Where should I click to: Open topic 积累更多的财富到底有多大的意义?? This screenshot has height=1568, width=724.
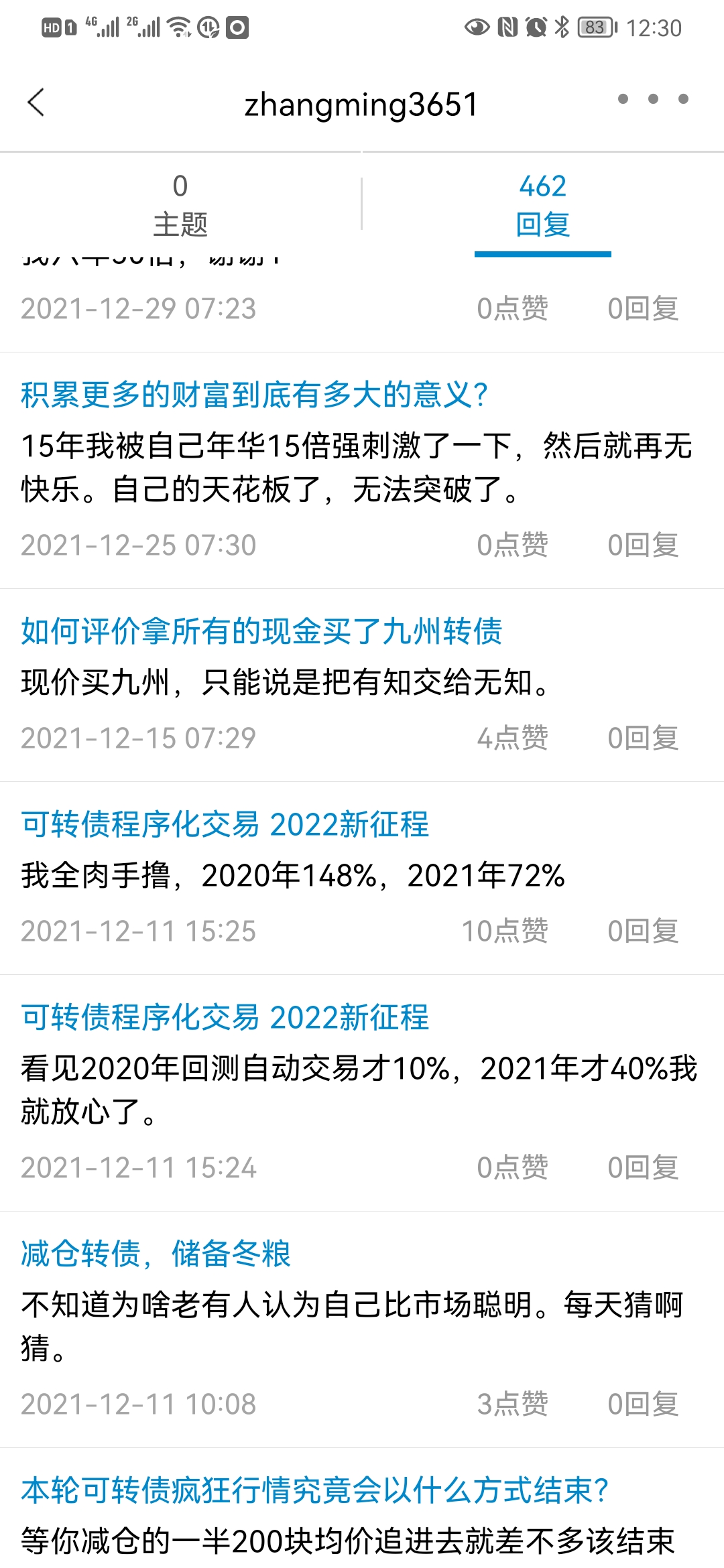(254, 395)
